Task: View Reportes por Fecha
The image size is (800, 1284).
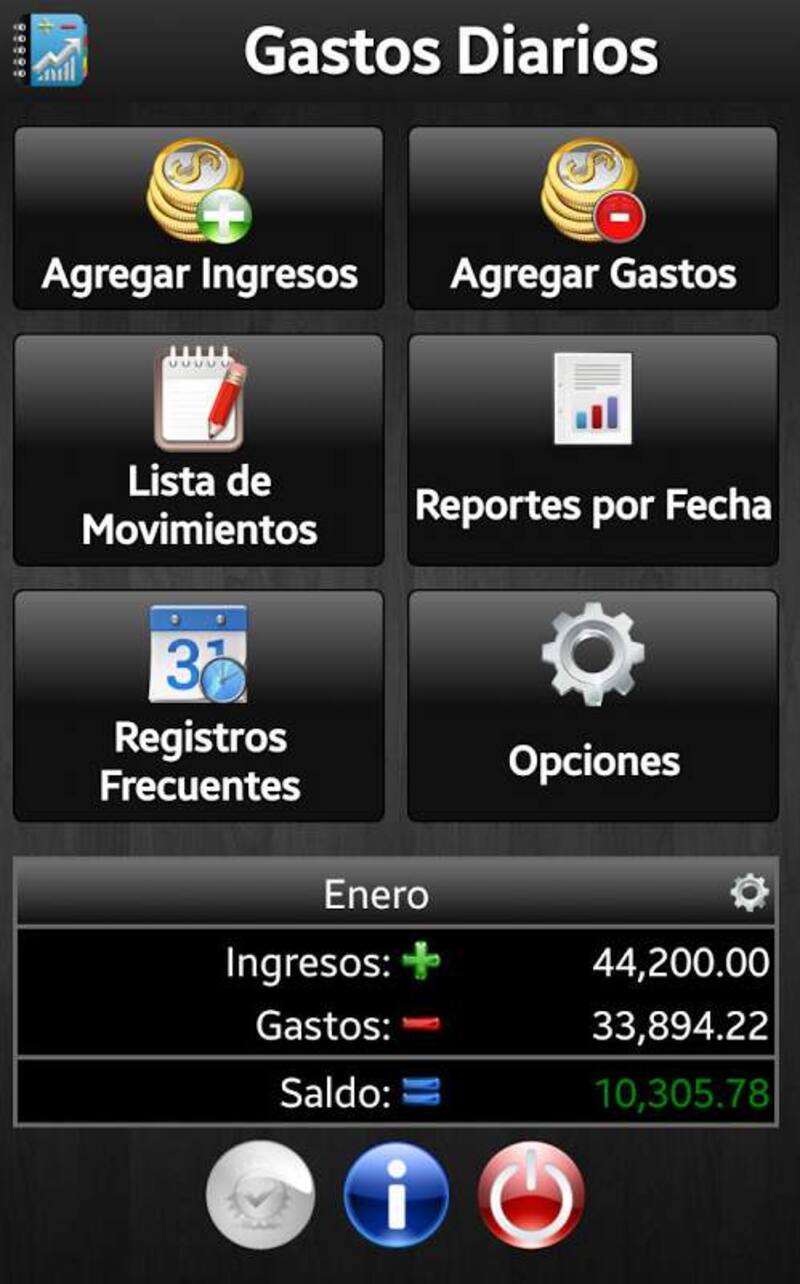Action: click(593, 450)
